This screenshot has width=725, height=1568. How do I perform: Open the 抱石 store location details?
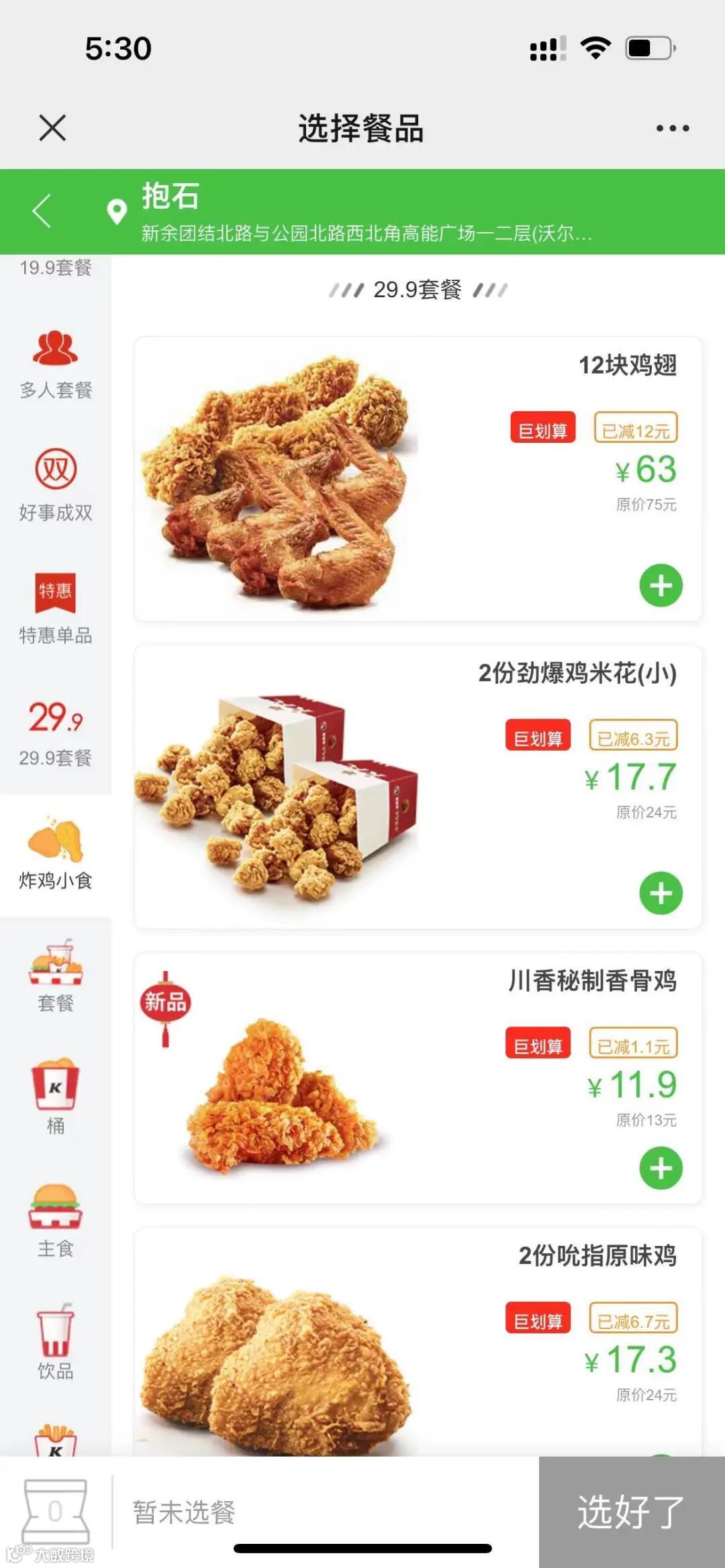click(366, 212)
